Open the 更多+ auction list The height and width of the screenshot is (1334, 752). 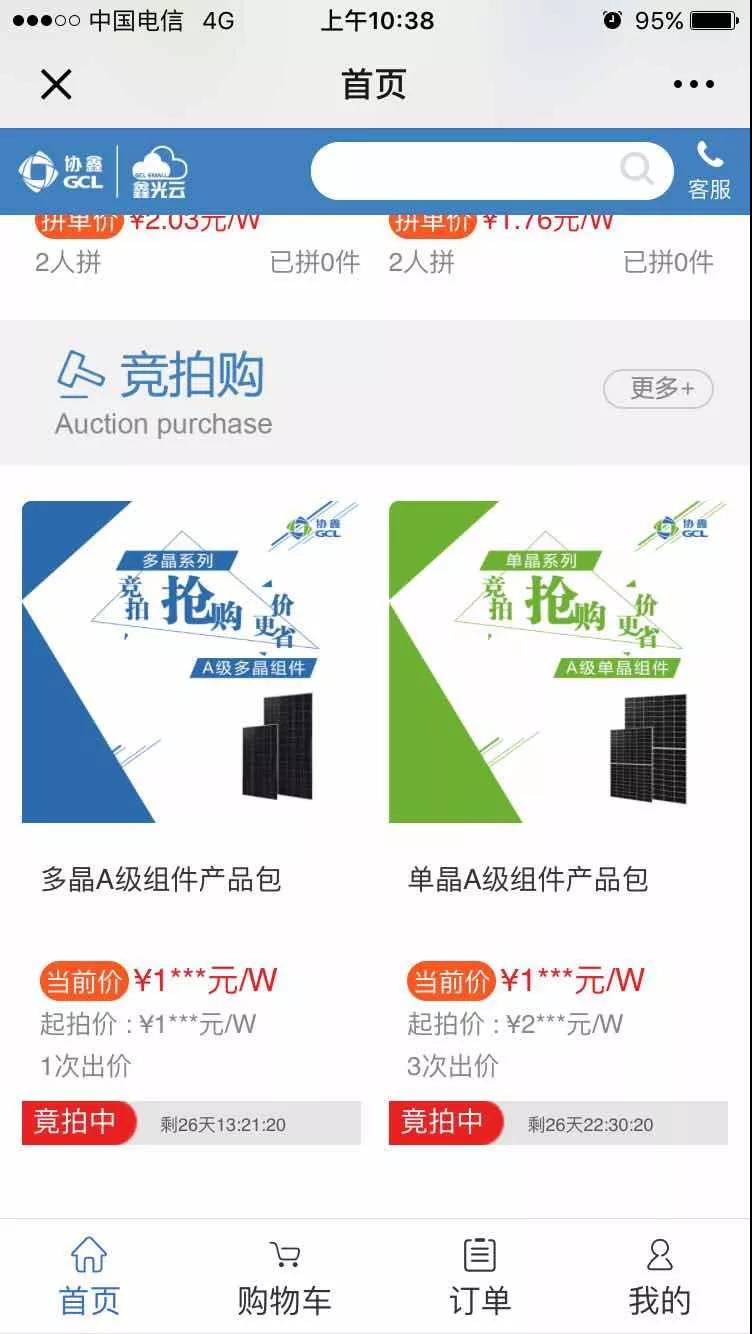(x=658, y=388)
